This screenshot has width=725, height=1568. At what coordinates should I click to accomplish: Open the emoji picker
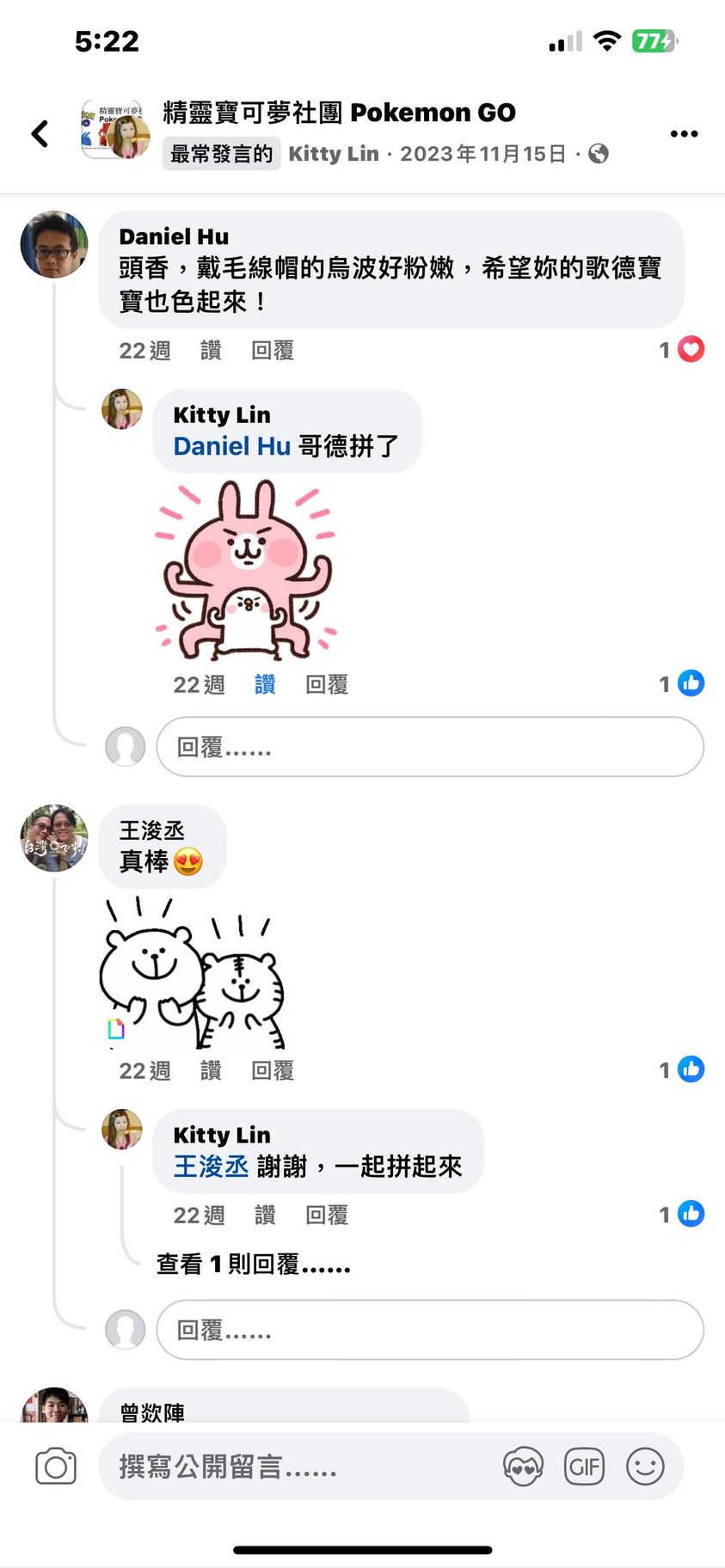[645, 1467]
